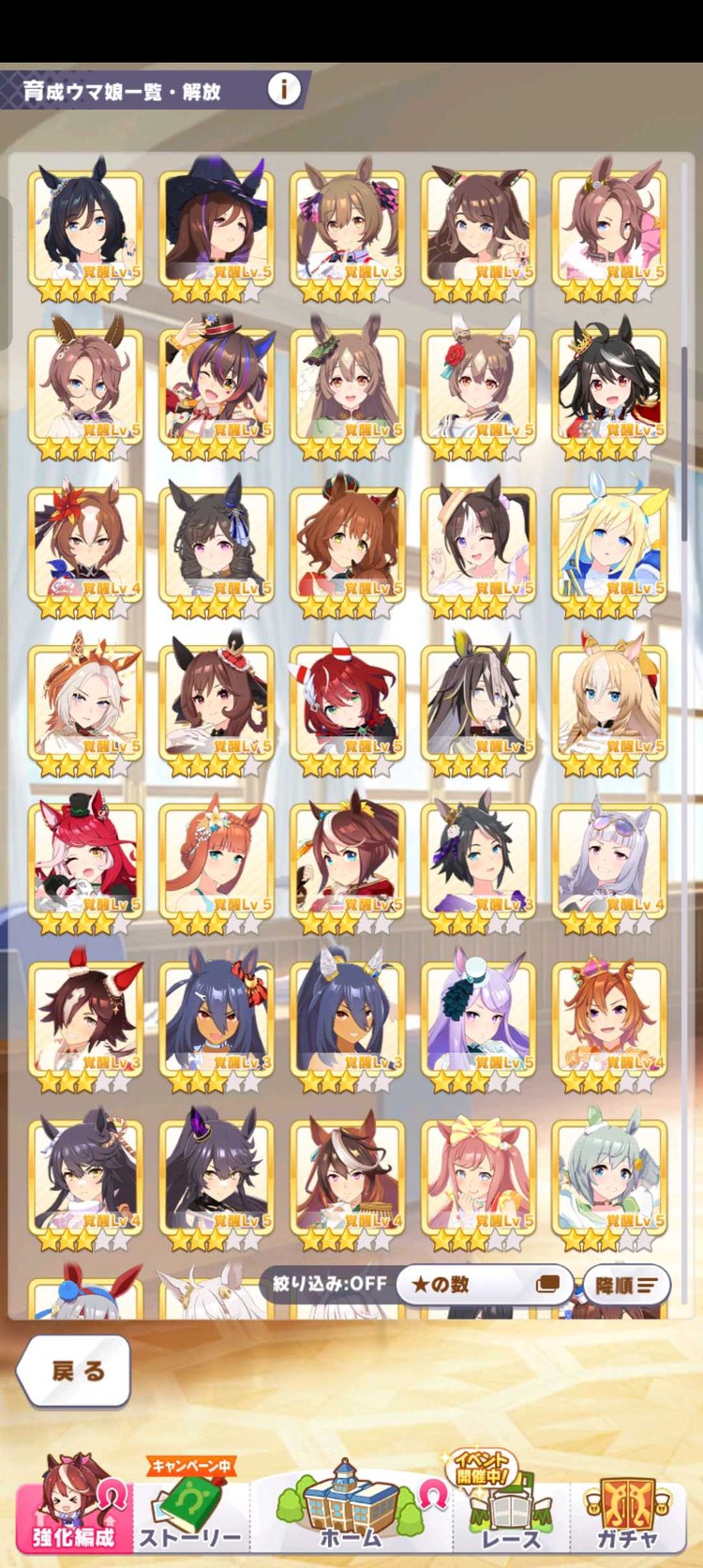703x1568 pixels.
Task: Open the lavender-haired character with teal flower
Action: (478, 1019)
